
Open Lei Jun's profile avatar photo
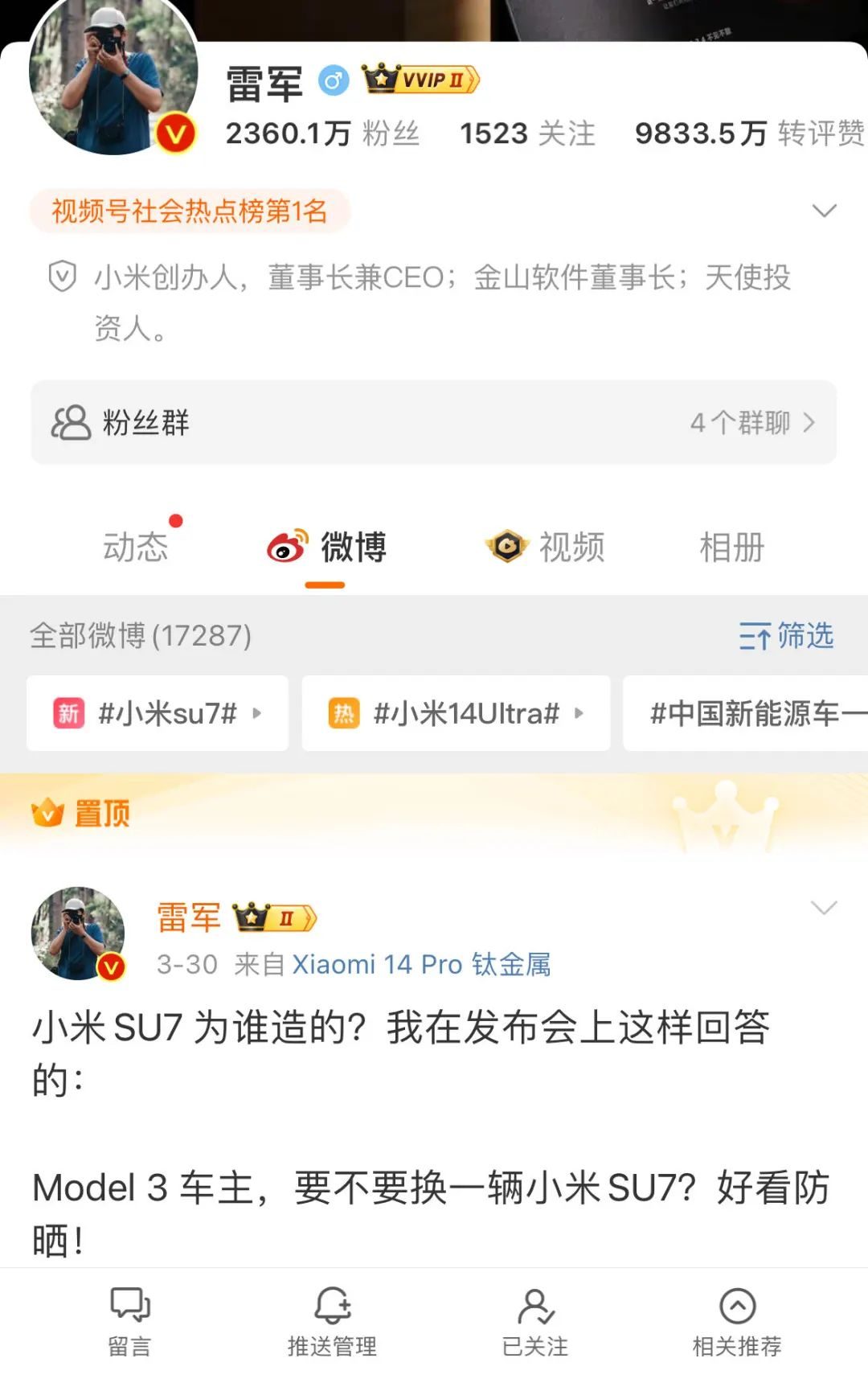point(113,76)
